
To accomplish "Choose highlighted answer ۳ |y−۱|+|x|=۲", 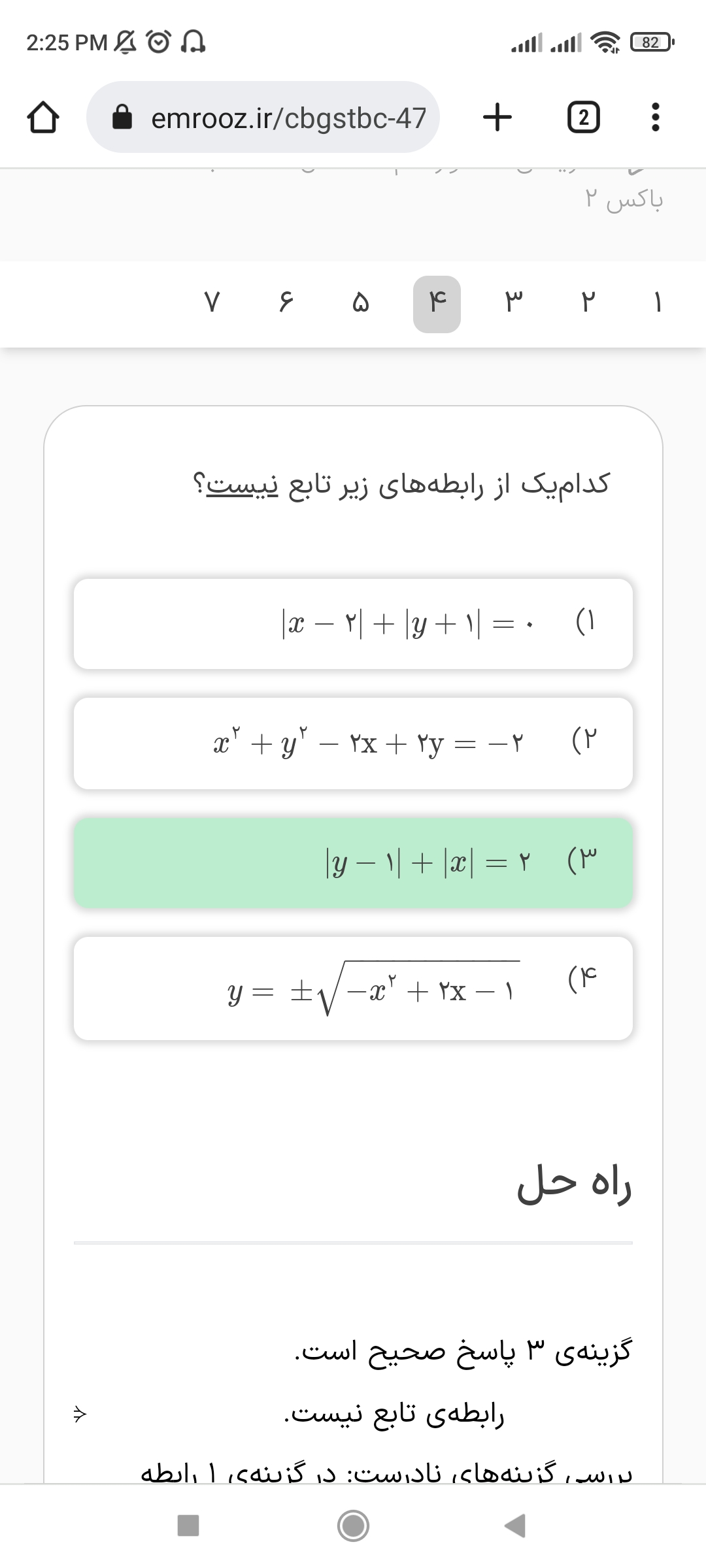I will 353,862.
